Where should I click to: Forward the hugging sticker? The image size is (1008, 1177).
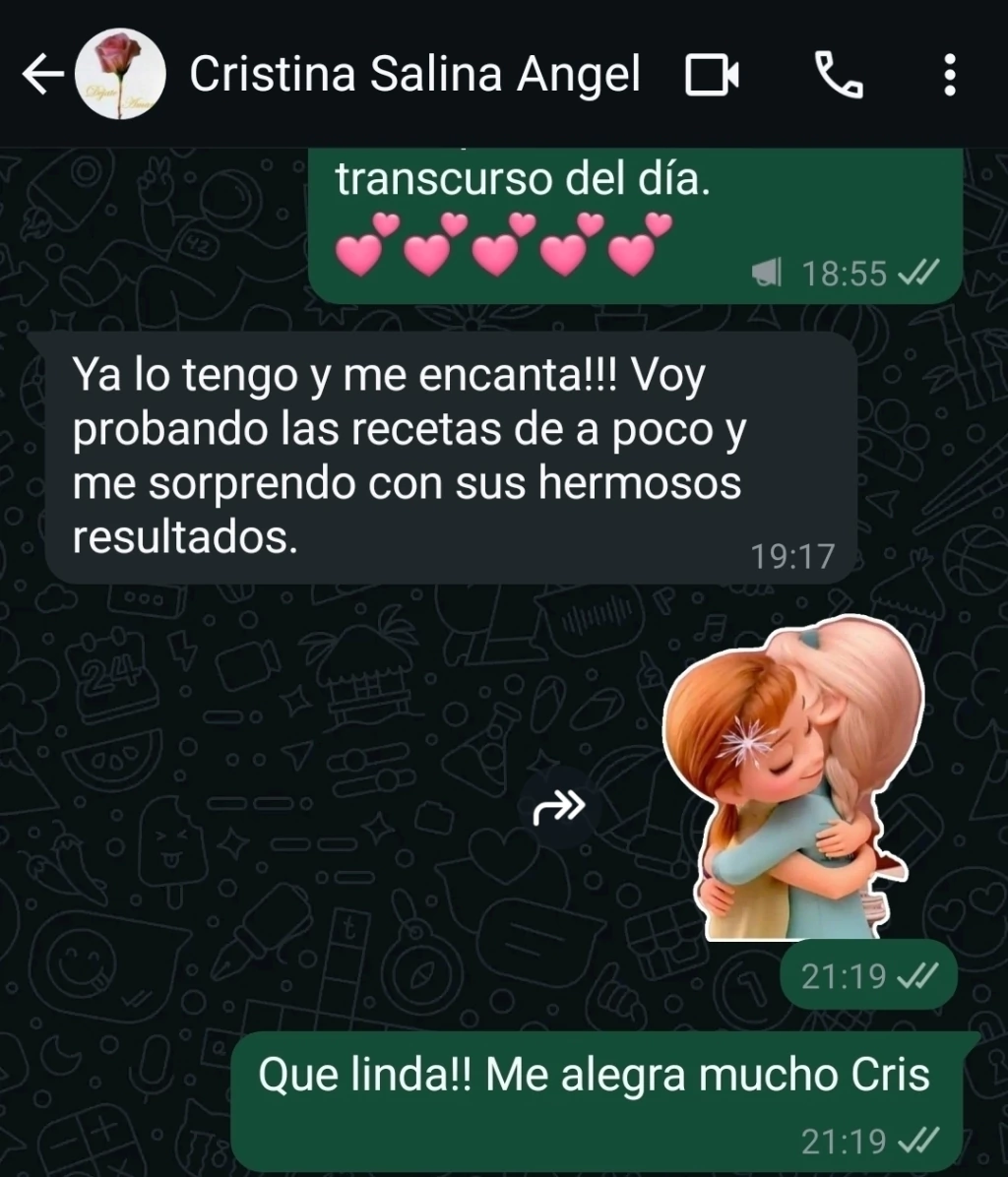click(558, 808)
